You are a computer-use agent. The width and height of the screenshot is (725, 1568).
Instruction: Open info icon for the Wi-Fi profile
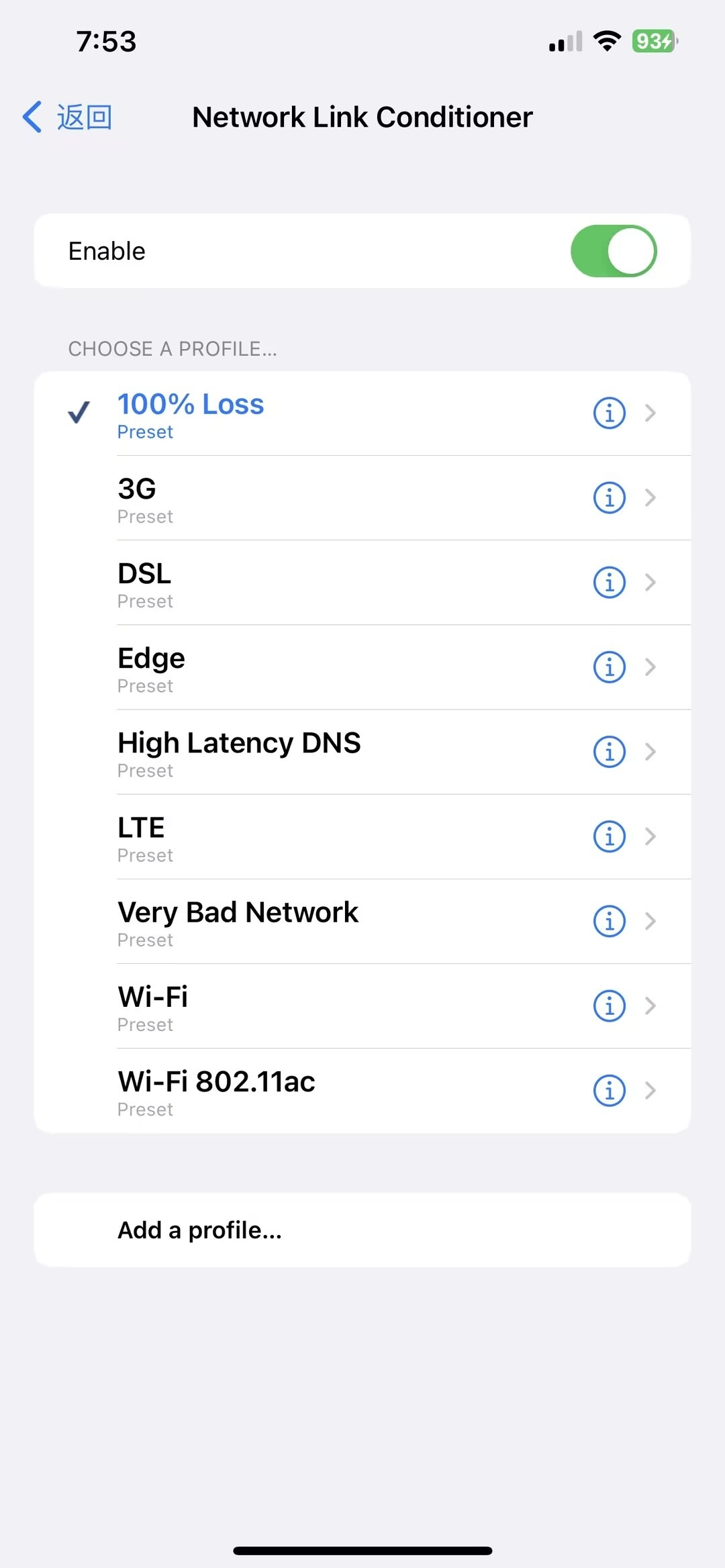click(x=610, y=1006)
